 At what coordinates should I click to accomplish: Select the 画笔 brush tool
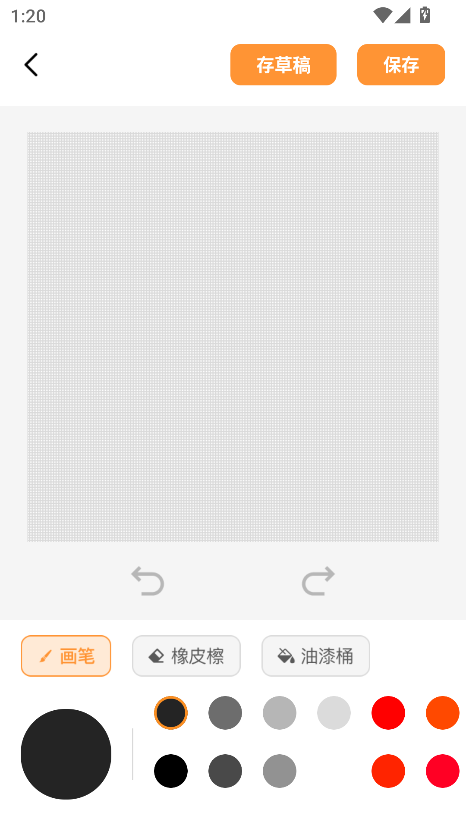[66, 656]
